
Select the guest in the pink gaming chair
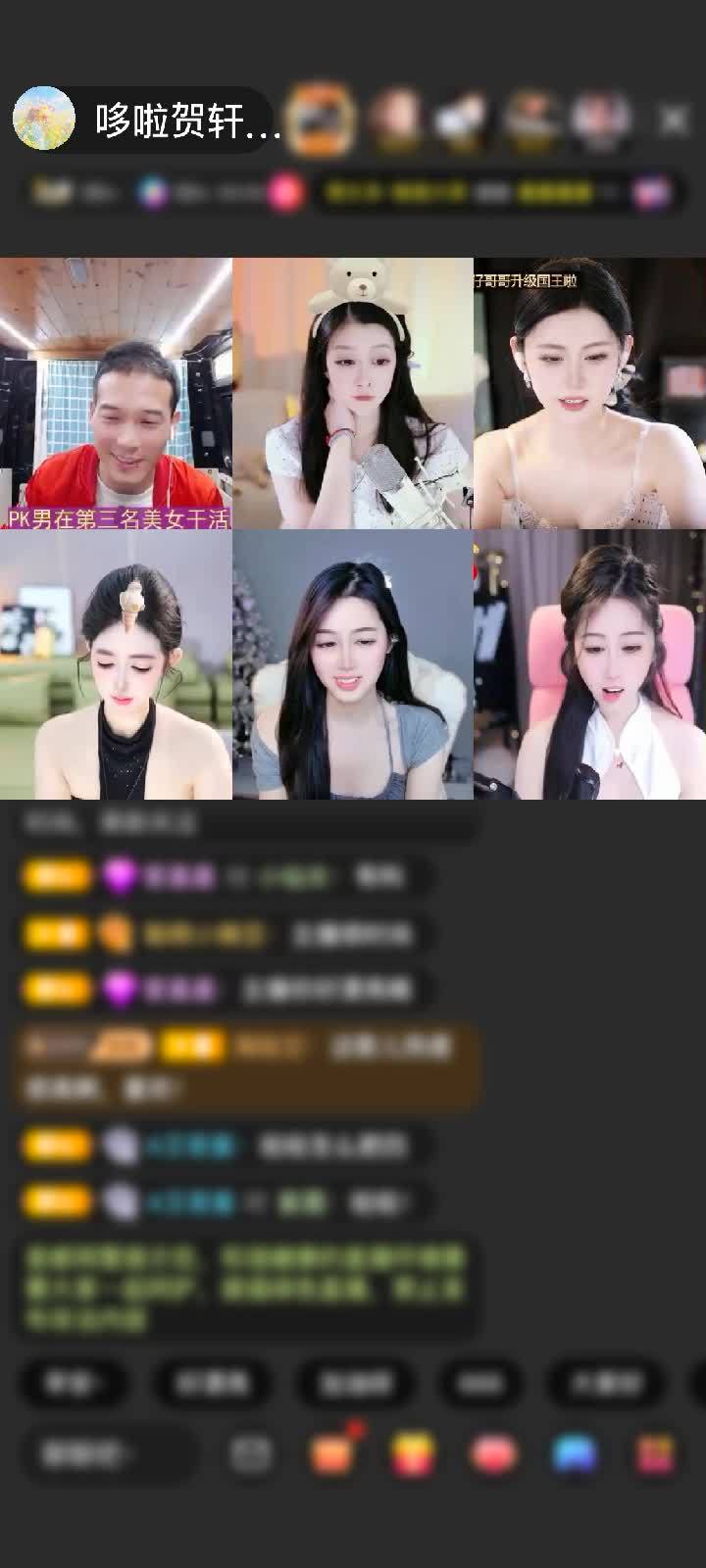[589, 665]
